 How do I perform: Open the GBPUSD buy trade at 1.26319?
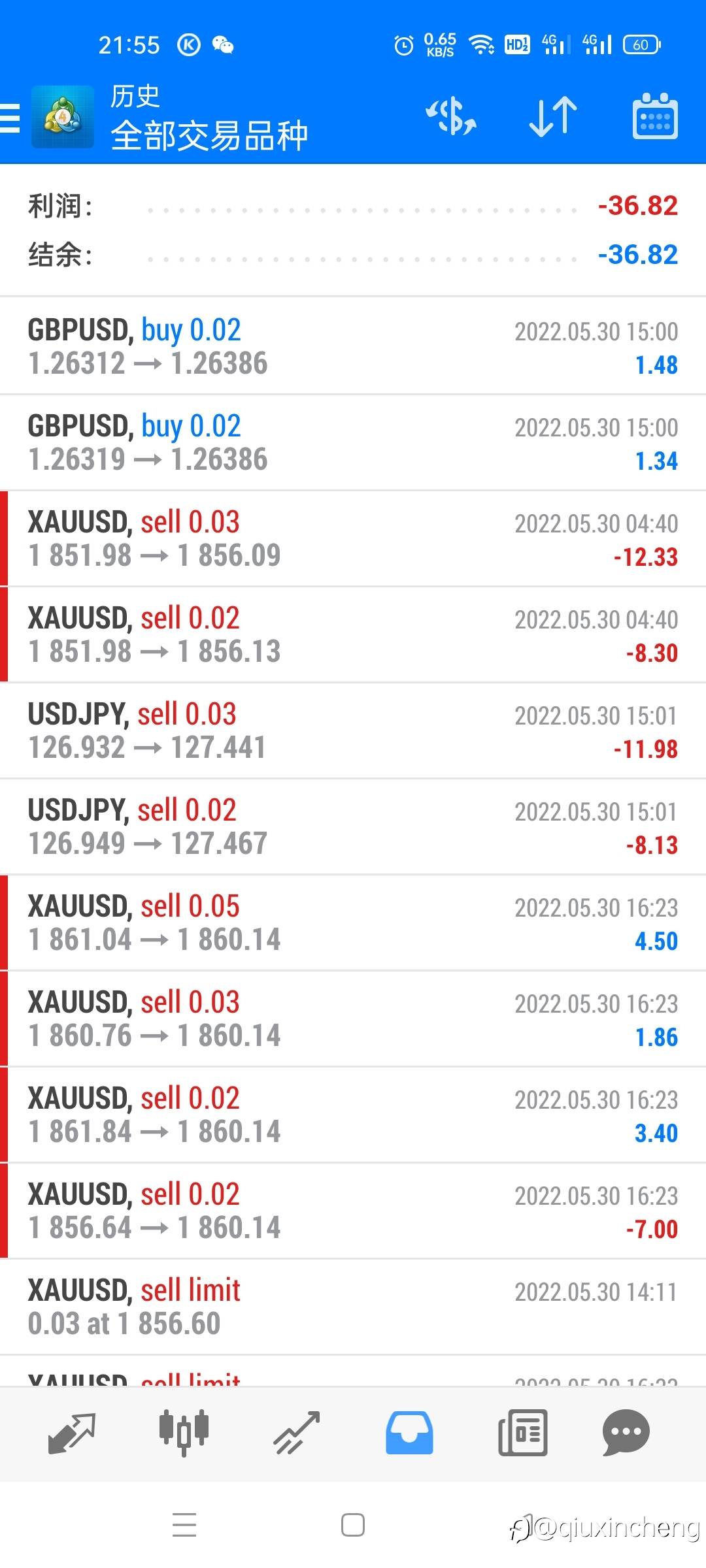coord(353,442)
